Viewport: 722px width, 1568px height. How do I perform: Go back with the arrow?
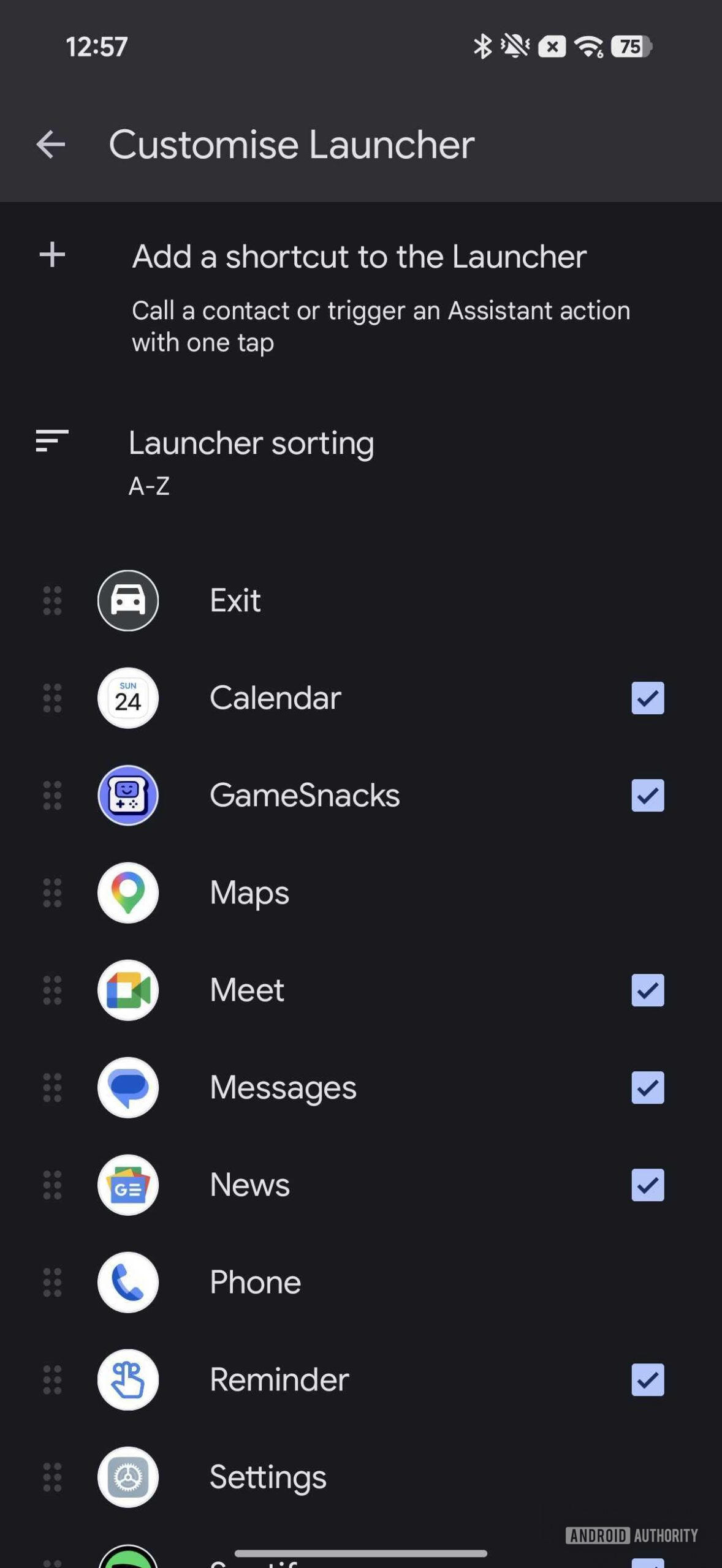pos(51,145)
